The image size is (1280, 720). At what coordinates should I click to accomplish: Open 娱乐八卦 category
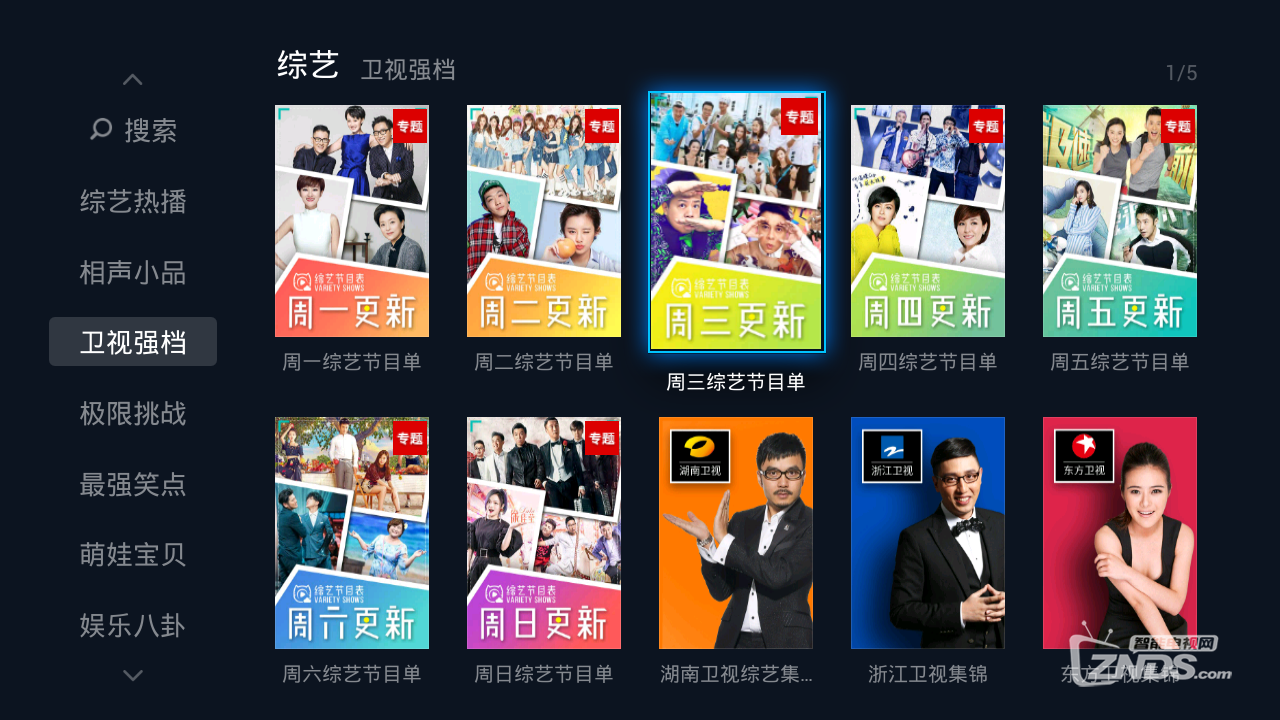tap(133, 626)
